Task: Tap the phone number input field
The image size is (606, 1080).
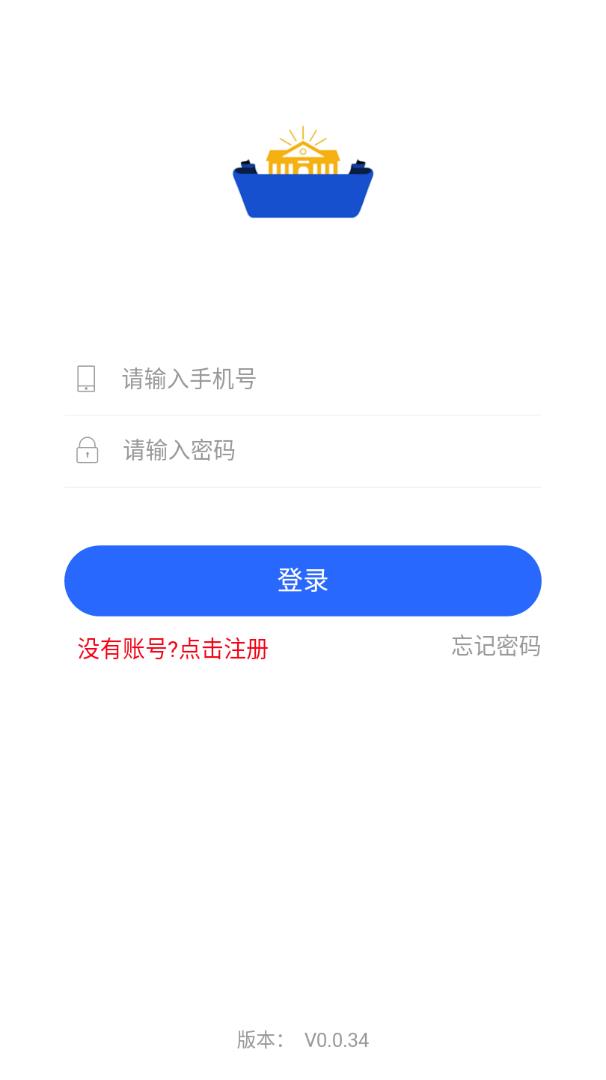Action: pos(320,379)
